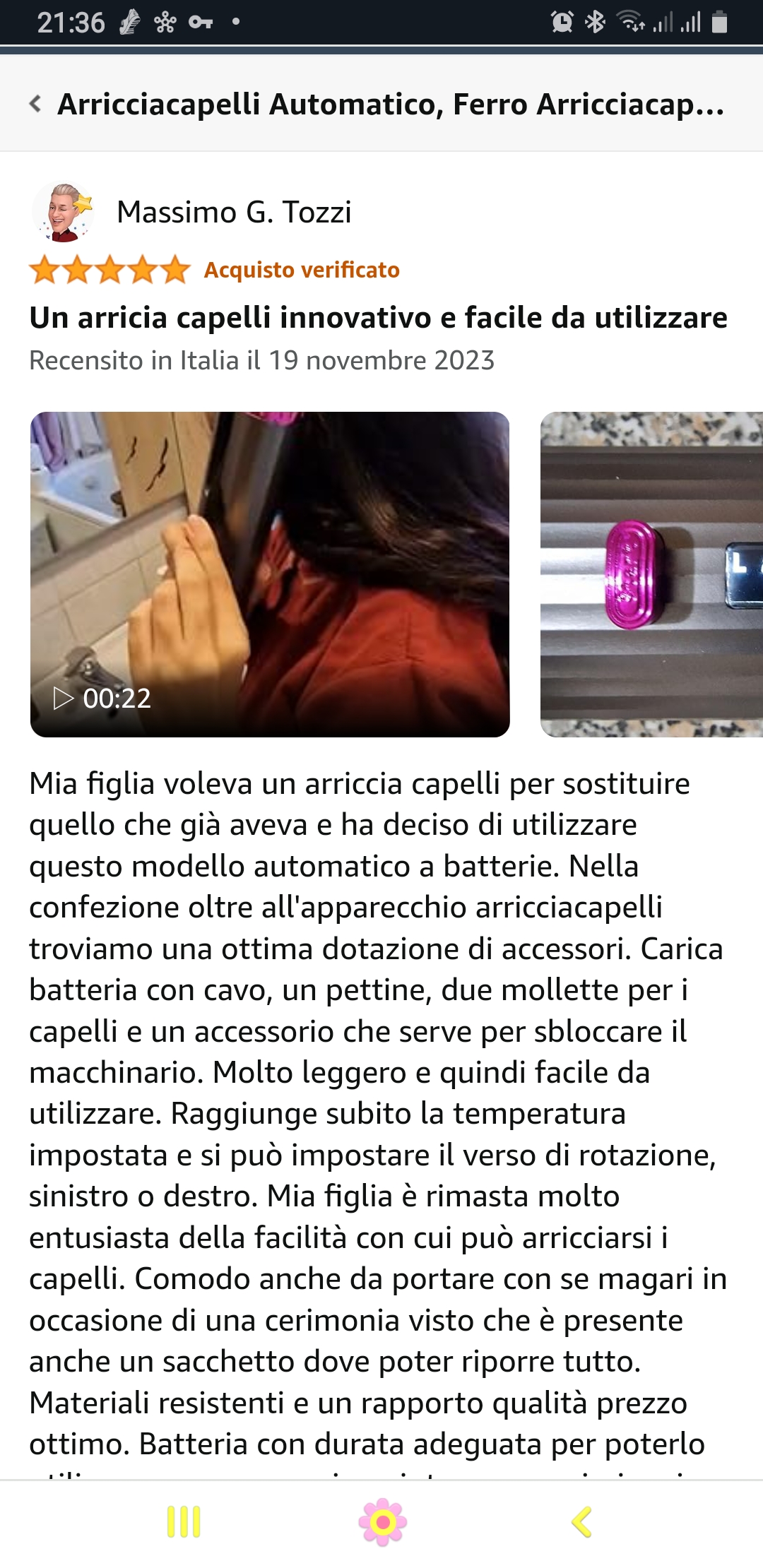The width and height of the screenshot is (763, 1568).
Task: Go to the home screen via flower button
Action: click(382, 1521)
